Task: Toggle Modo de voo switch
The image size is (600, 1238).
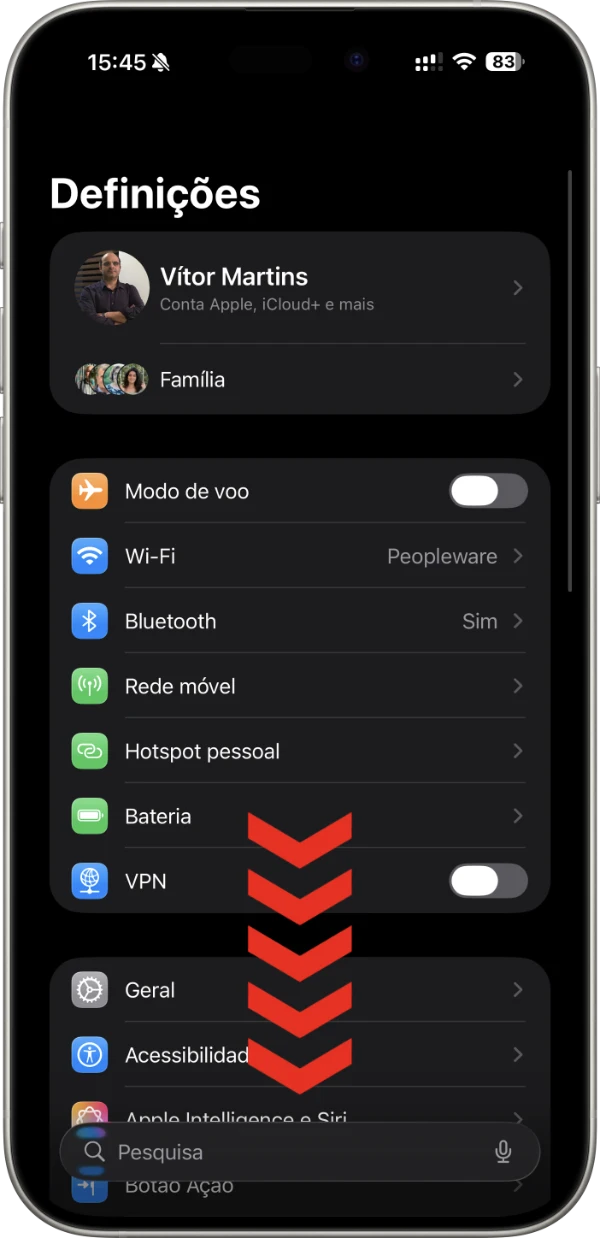Action: click(488, 491)
